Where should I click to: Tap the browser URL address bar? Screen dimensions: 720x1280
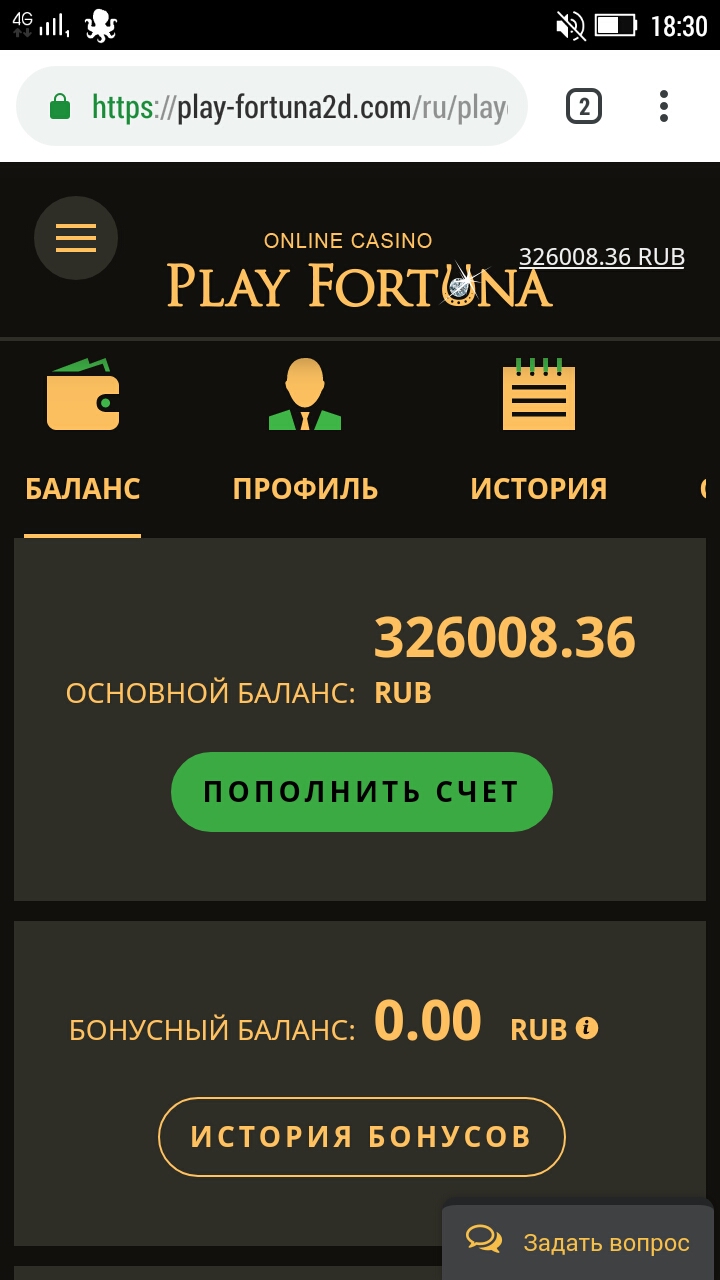coord(272,106)
